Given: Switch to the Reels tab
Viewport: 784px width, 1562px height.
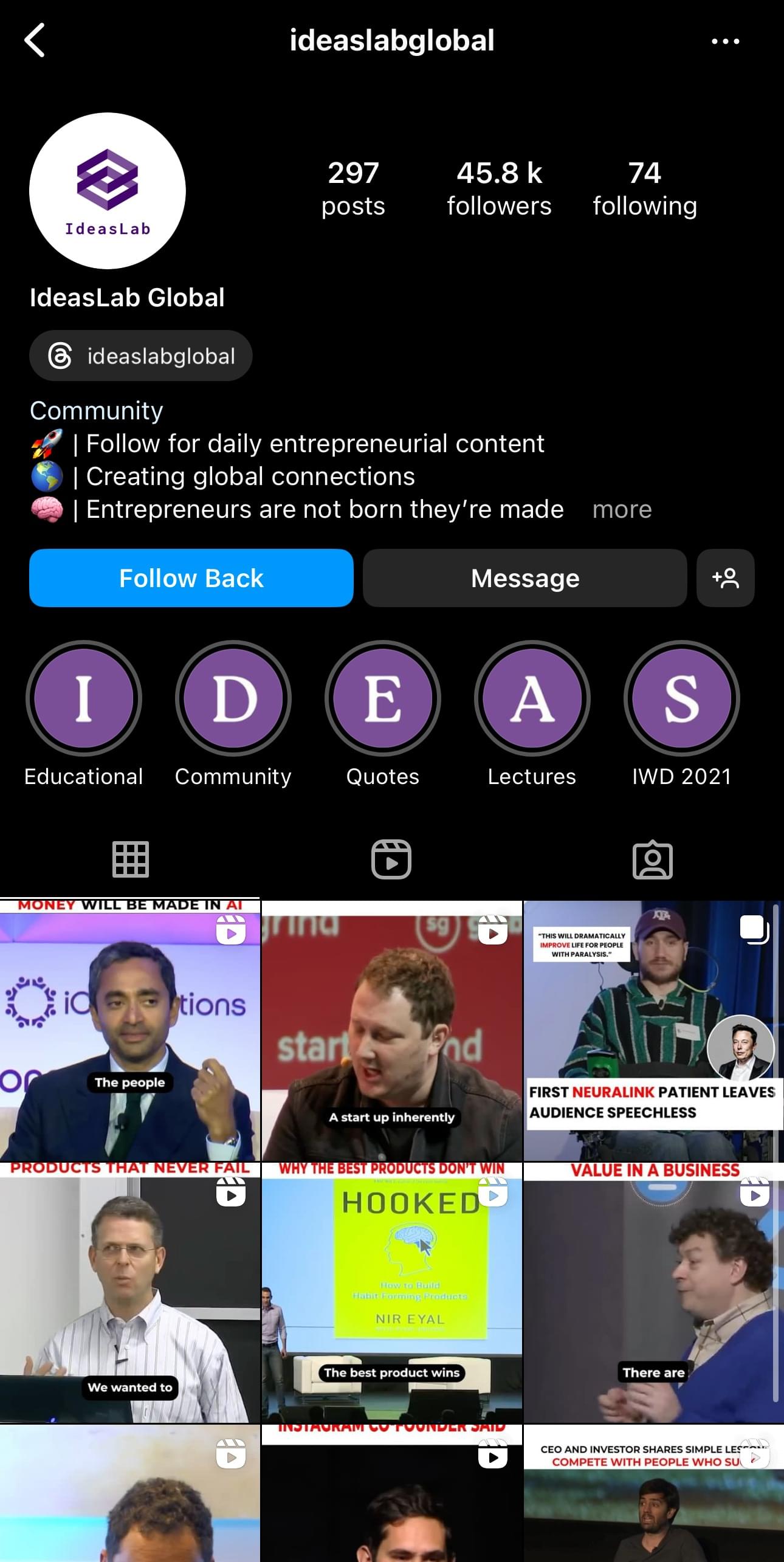Looking at the screenshot, I should pyautogui.click(x=391, y=859).
